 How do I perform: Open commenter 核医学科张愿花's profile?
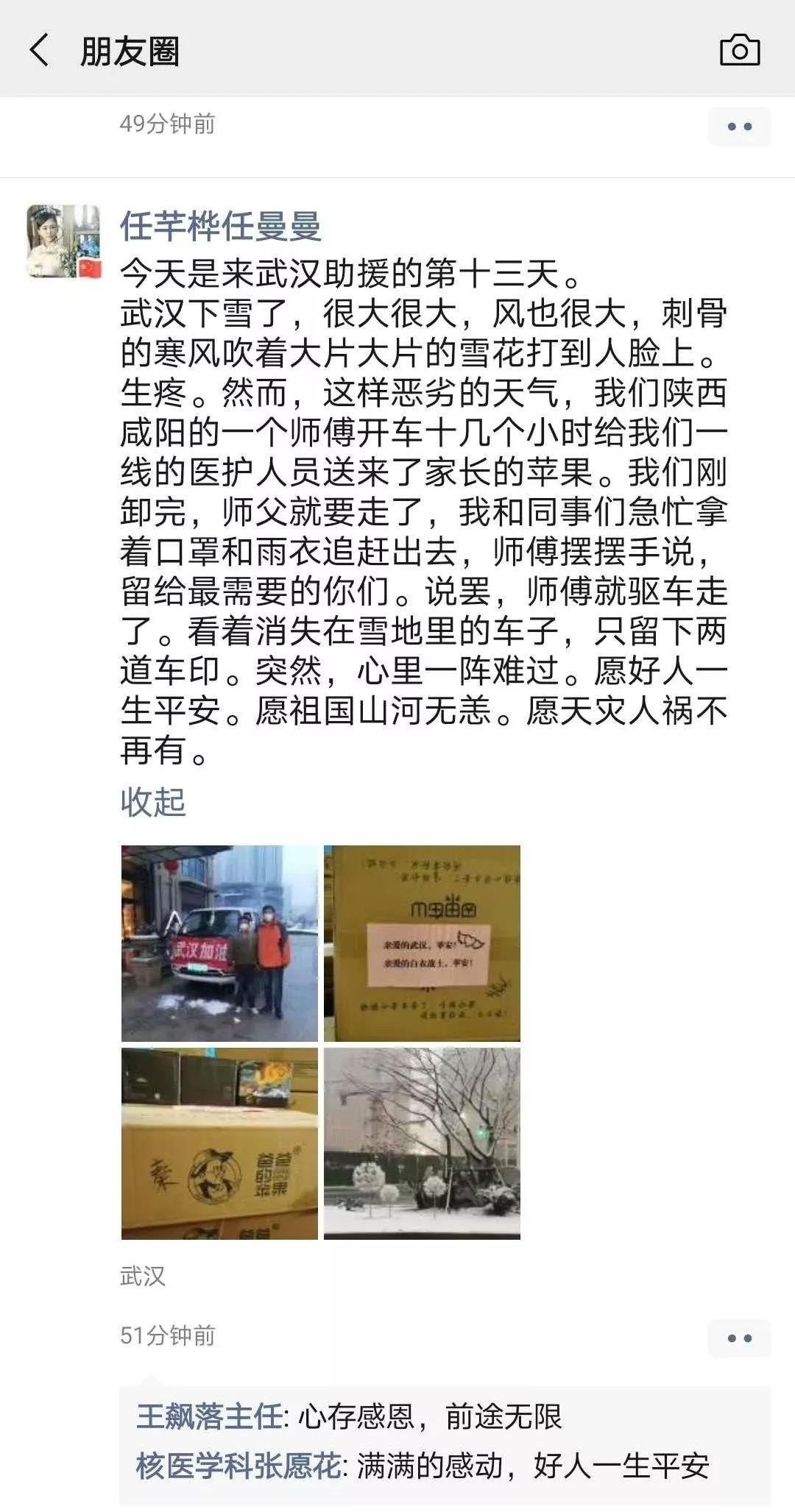pyautogui.click(x=239, y=1467)
